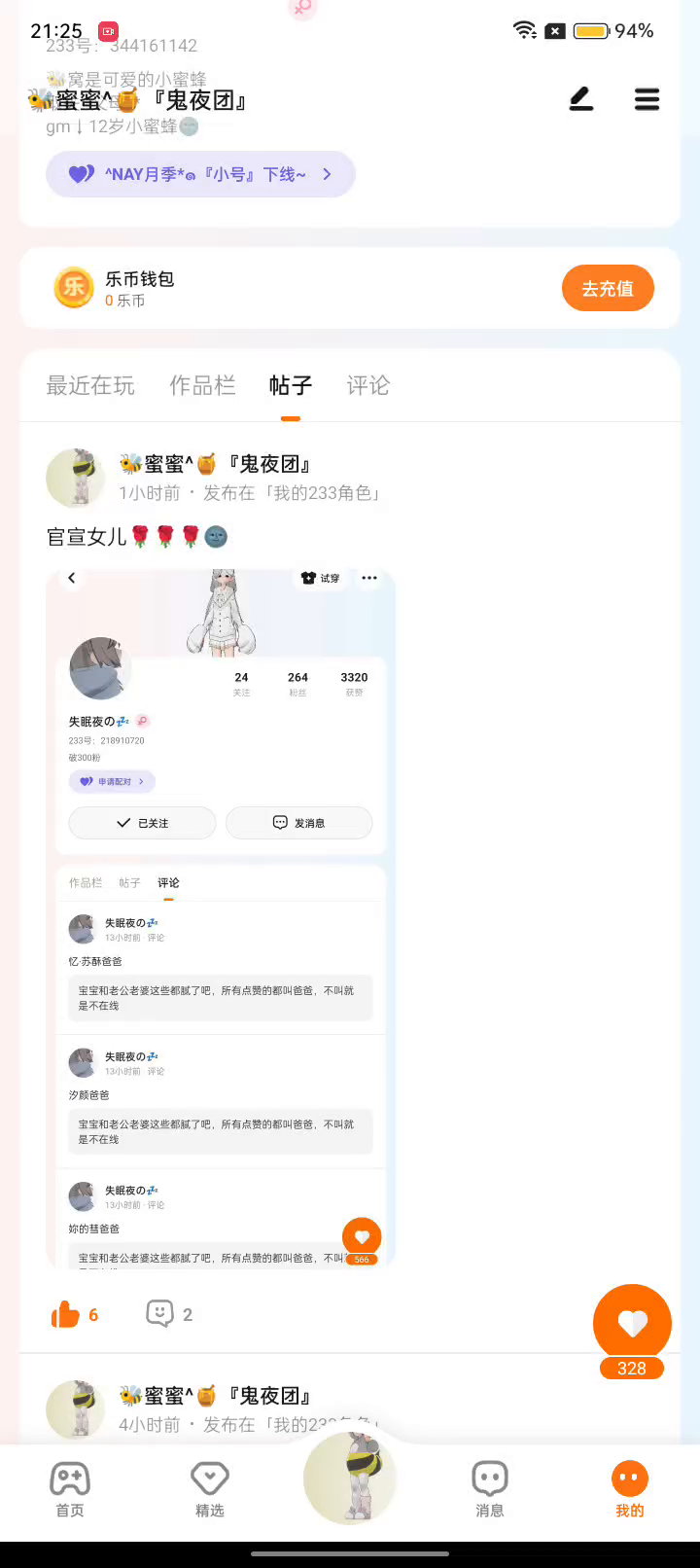700x1568 pixels.
Task: Select the 帖子 tab
Action: (x=290, y=385)
